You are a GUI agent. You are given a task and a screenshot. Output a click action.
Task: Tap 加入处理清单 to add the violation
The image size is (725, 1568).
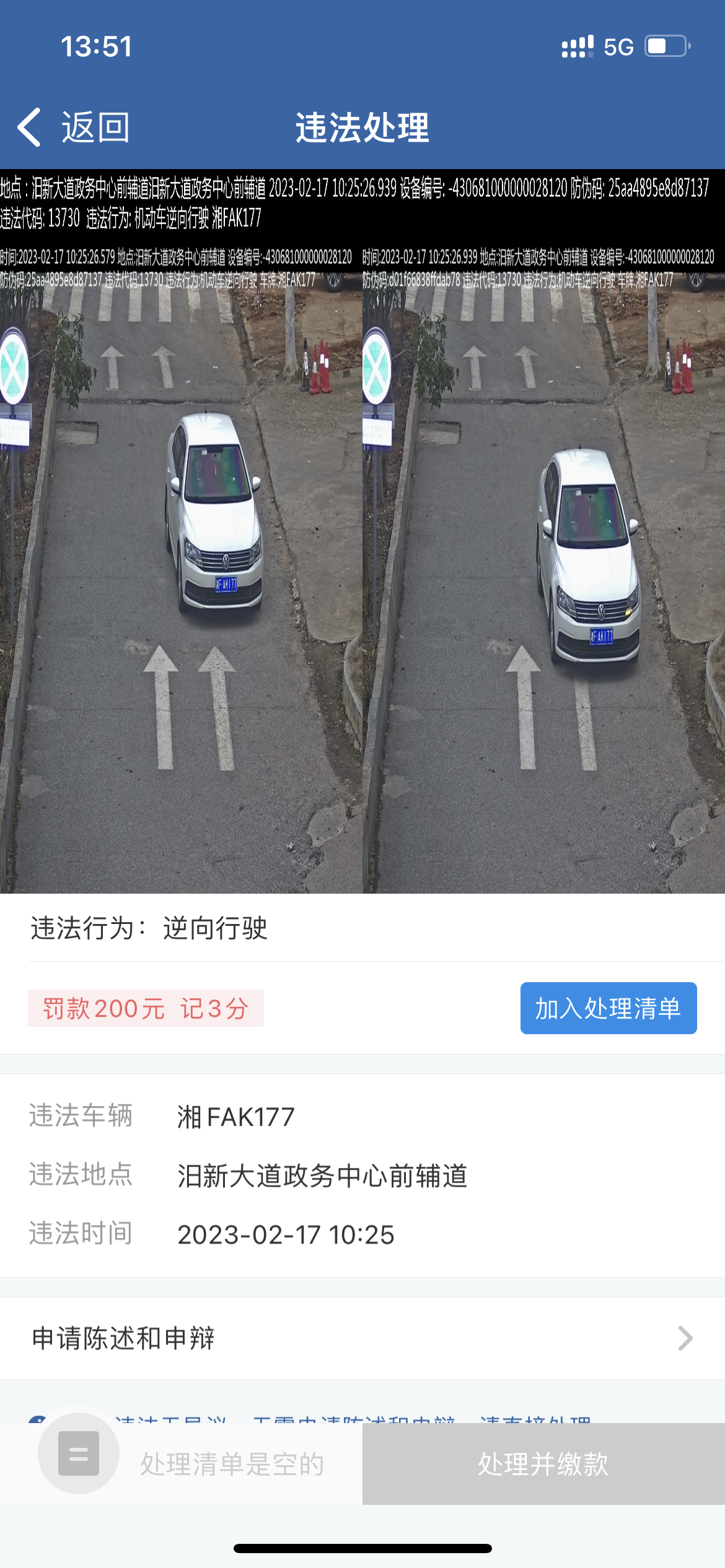608,1008
